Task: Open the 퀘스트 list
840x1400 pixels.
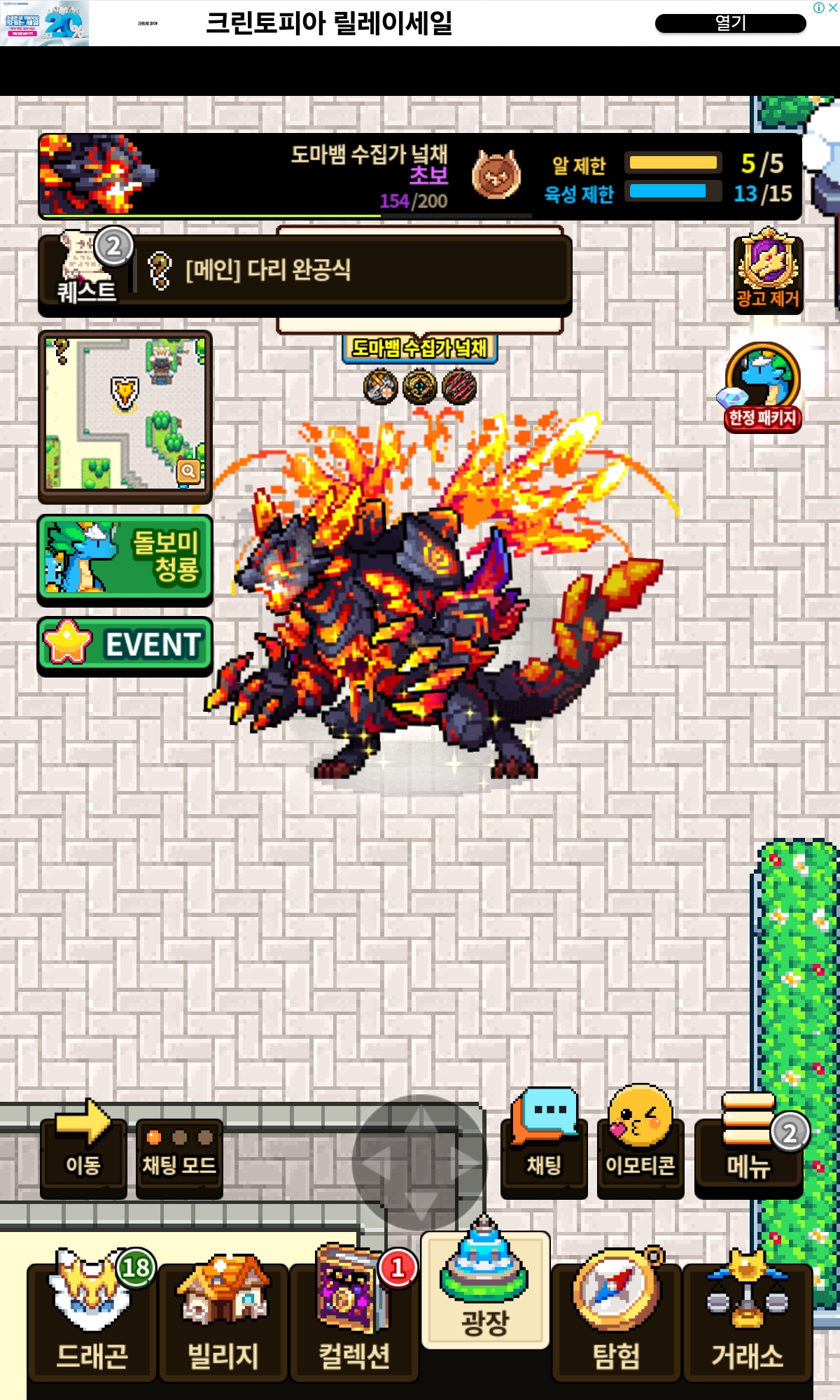Action: [x=86, y=269]
